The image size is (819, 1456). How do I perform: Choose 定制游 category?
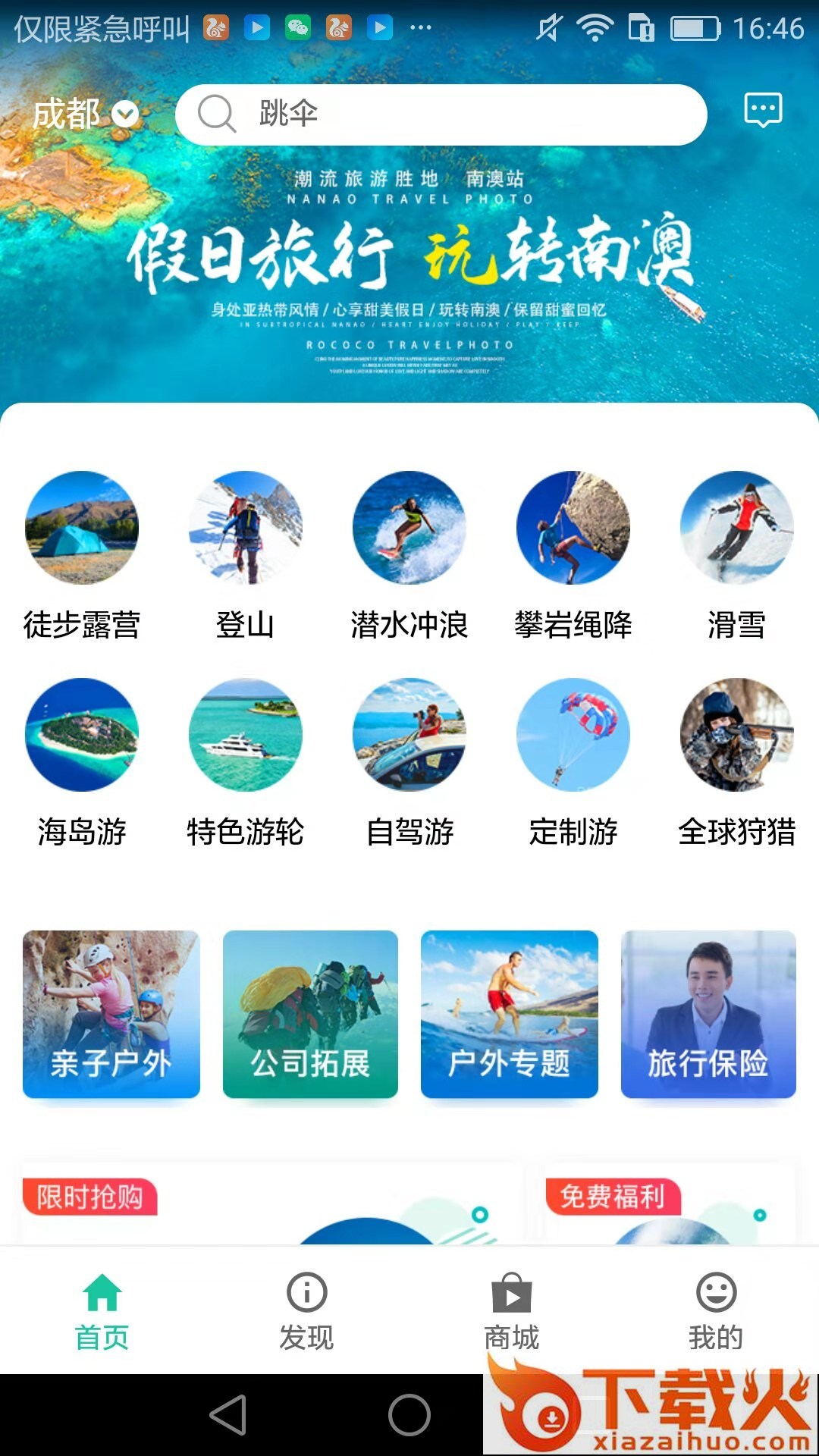573,762
